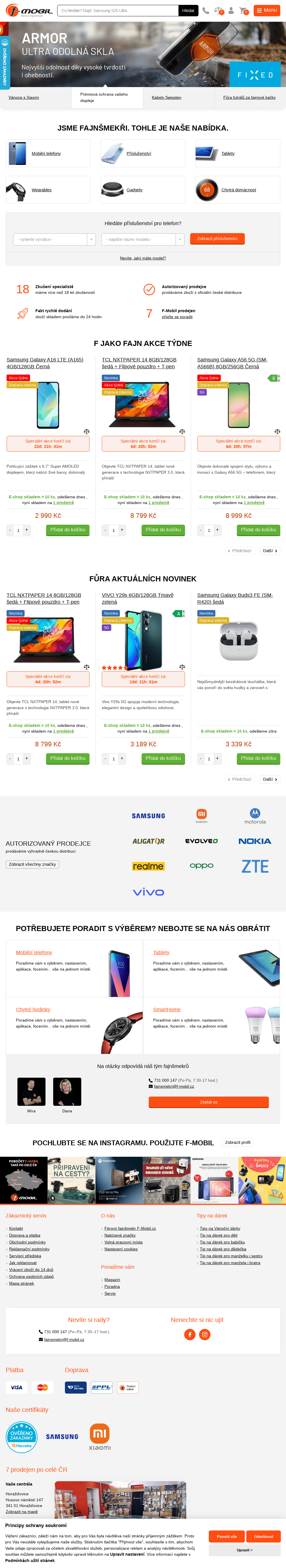Tap Zobrazit příslušenství button

click(217, 239)
